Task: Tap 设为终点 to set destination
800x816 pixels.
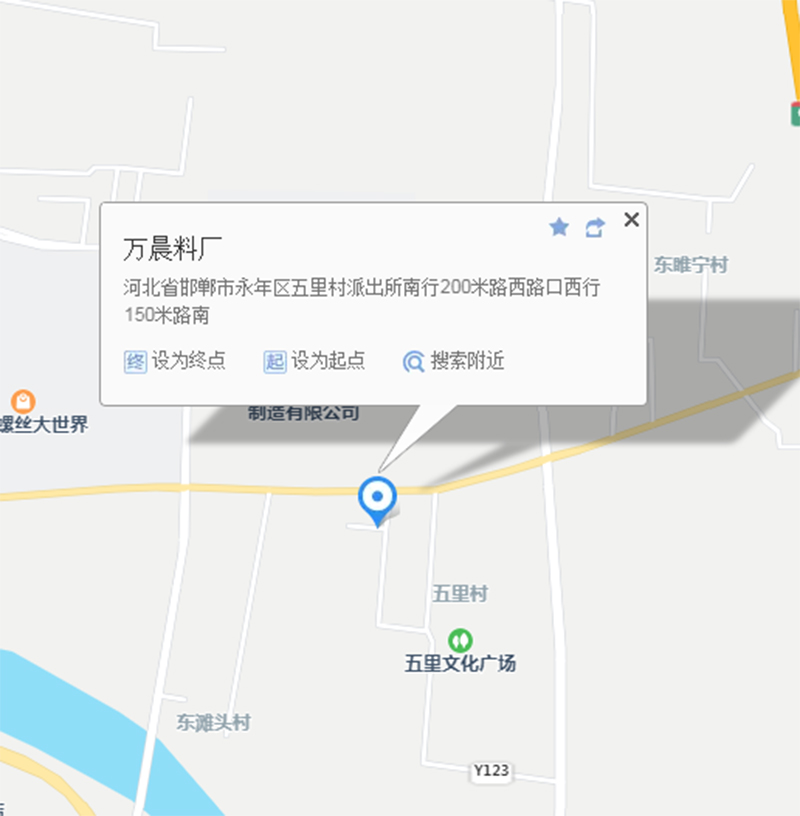Action: (175, 361)
